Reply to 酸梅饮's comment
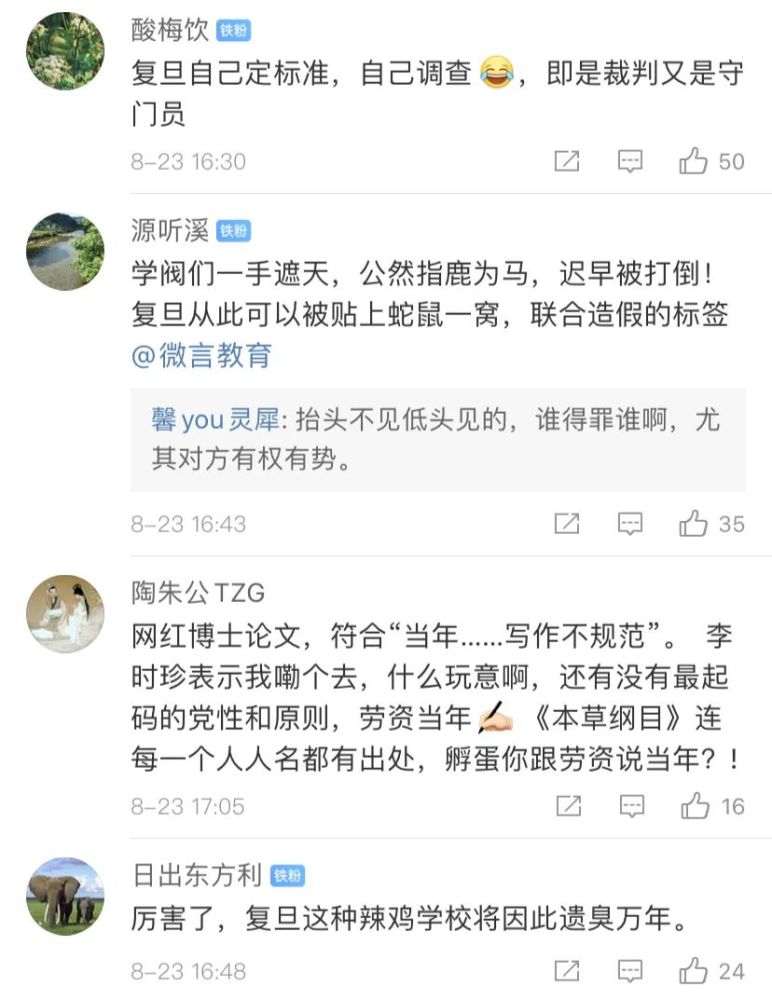Viewport: 772px width, 1000px height. tap(629, 161)
